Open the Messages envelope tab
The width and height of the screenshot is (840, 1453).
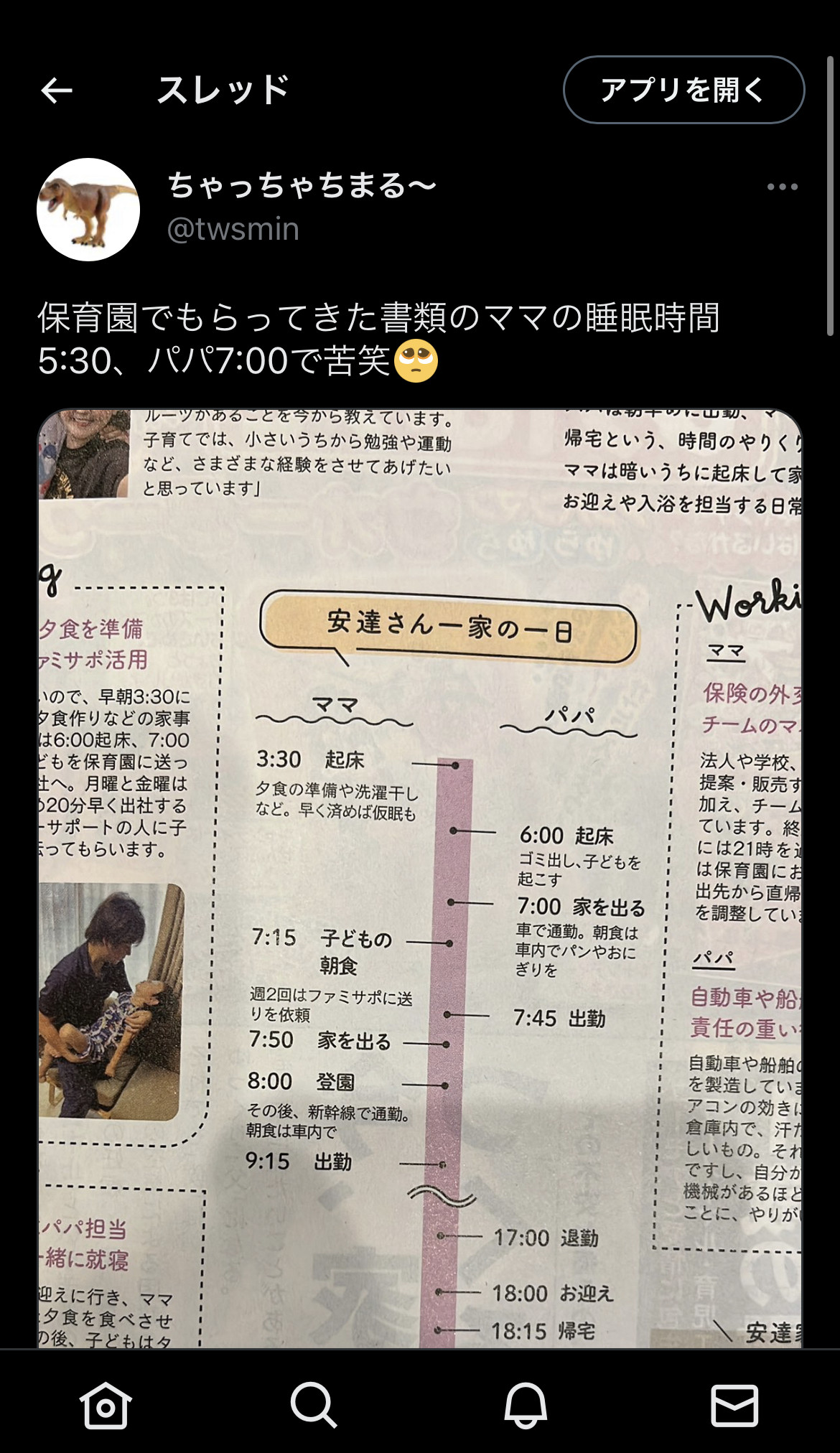pos(734,1404)
